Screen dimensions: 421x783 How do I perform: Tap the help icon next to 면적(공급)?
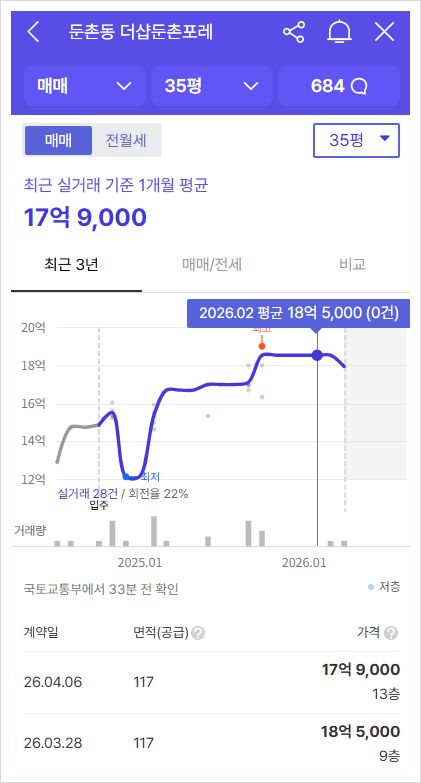coord(199,634)
